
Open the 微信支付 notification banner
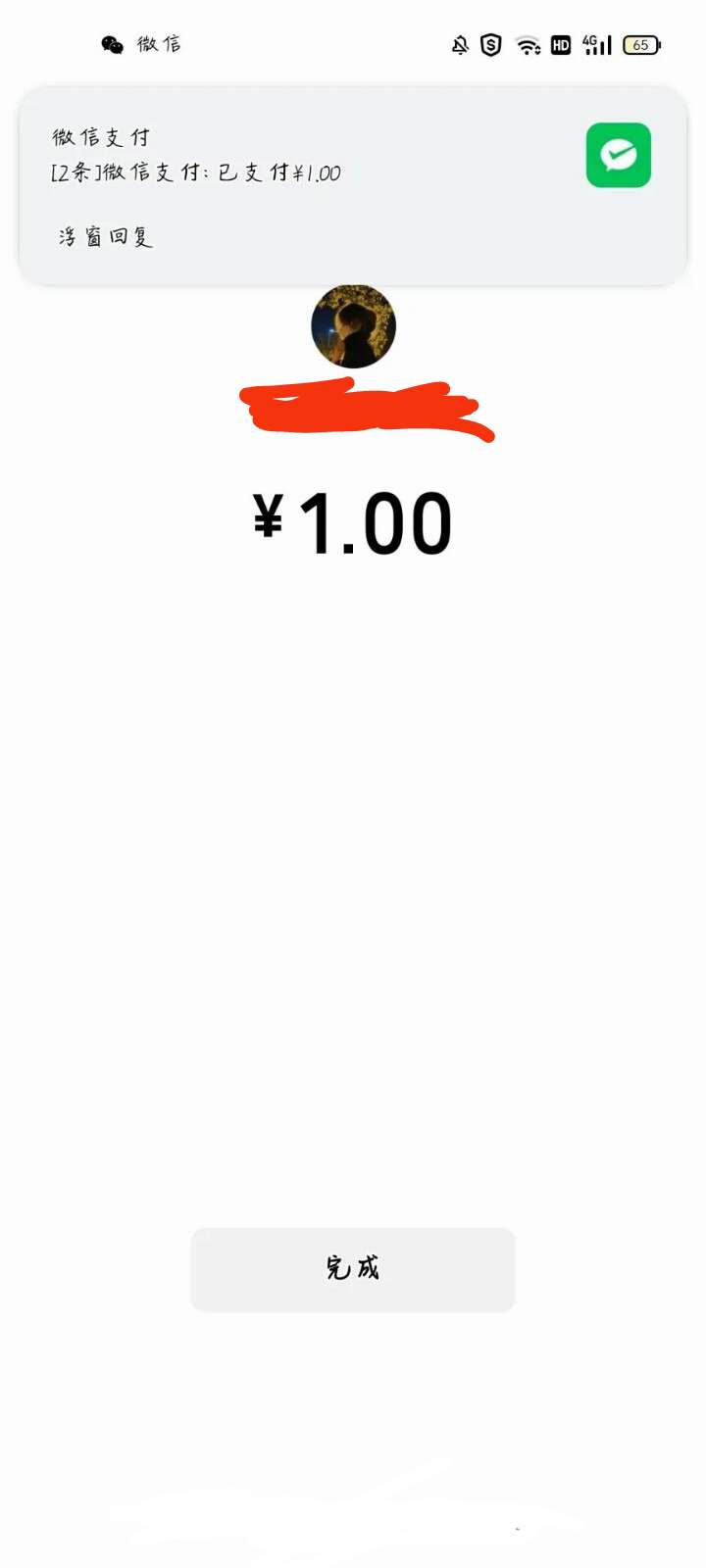pyautogui.click(x=352, y=186)
